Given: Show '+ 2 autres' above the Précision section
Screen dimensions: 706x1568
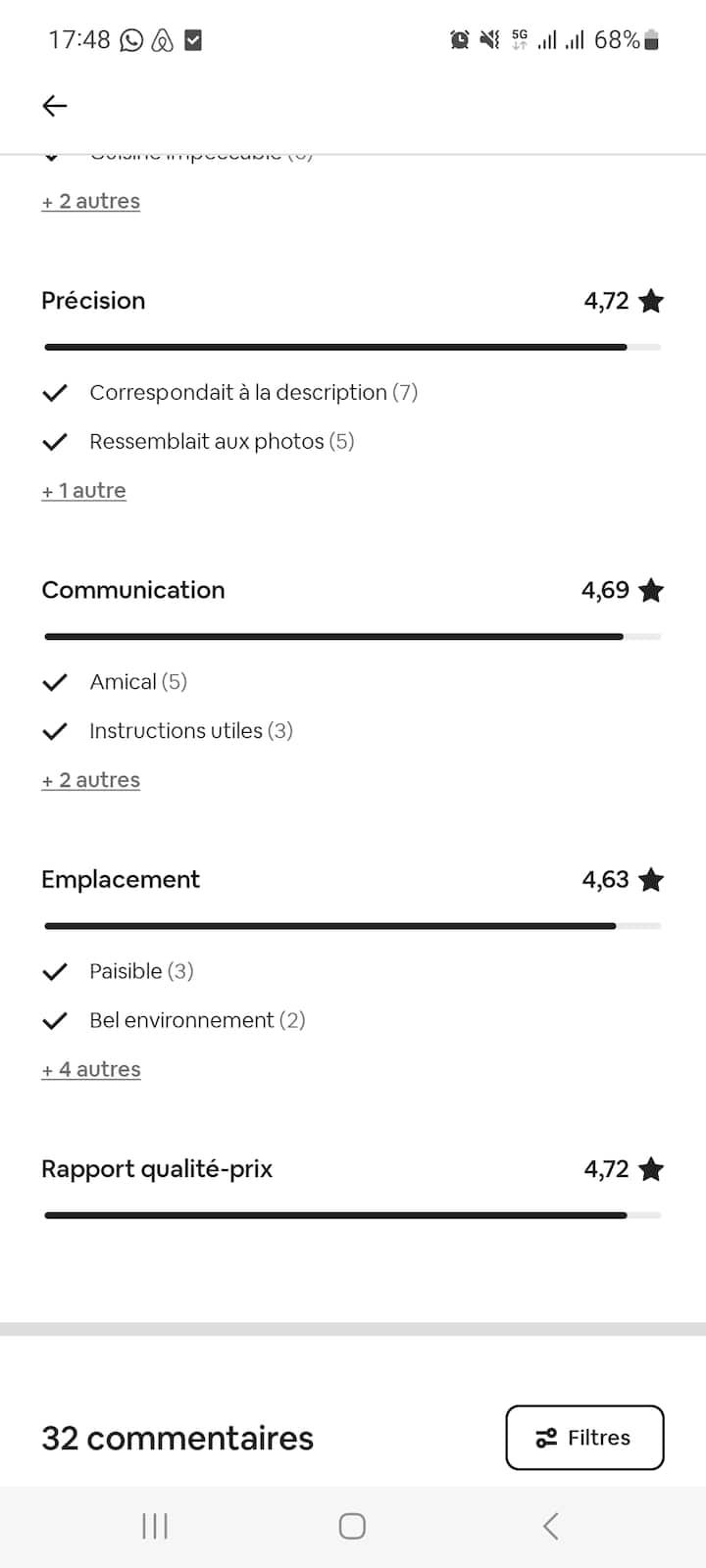Looking at the screenshot, I should click(91, 201).
